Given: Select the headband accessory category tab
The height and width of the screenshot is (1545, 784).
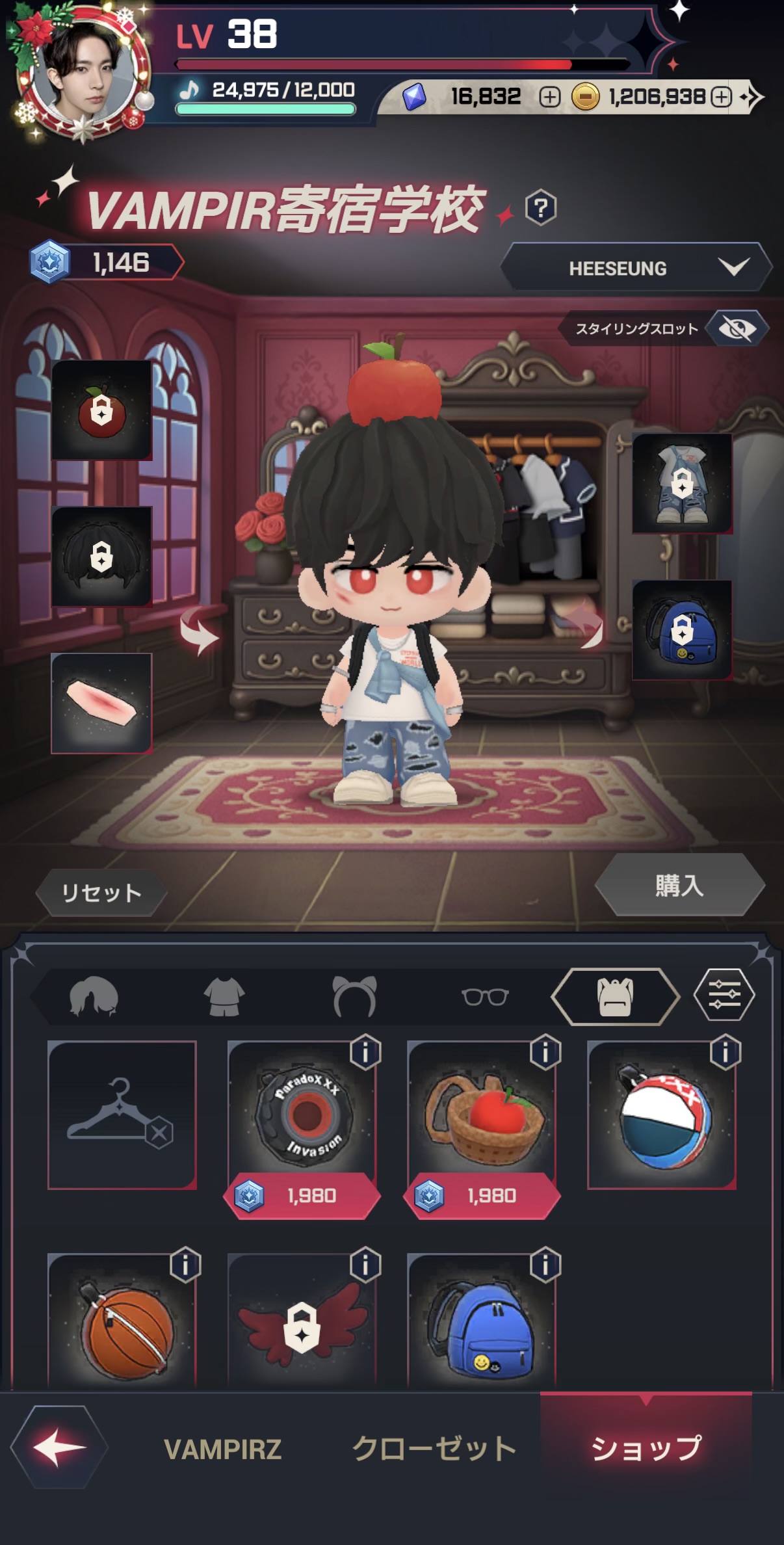Looking at the screenshot, I should 354,996.
